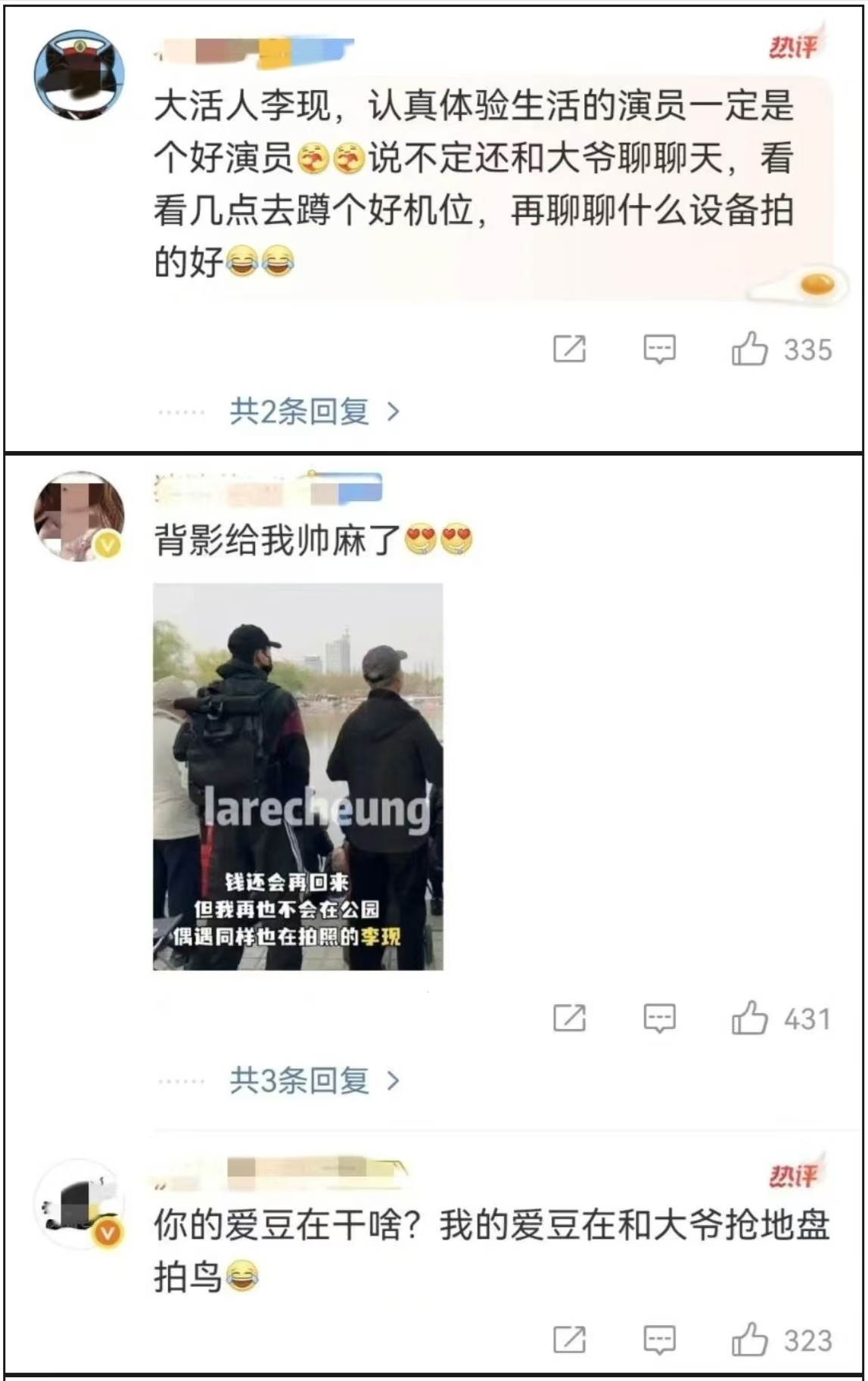
Task: Expand 共3条回复 replies
Action: coord(313,1081)
